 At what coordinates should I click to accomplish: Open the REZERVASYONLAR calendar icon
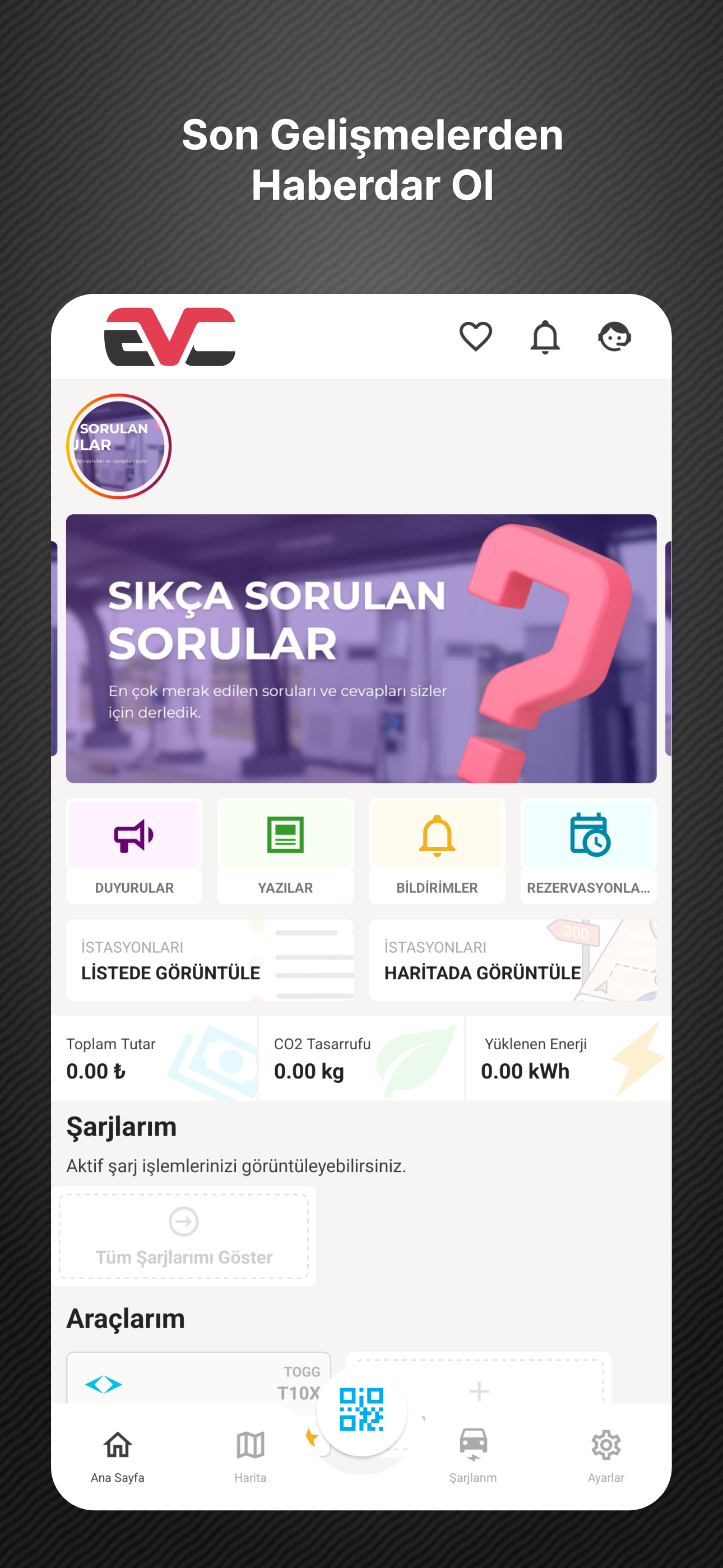click(x=588, y=834)
